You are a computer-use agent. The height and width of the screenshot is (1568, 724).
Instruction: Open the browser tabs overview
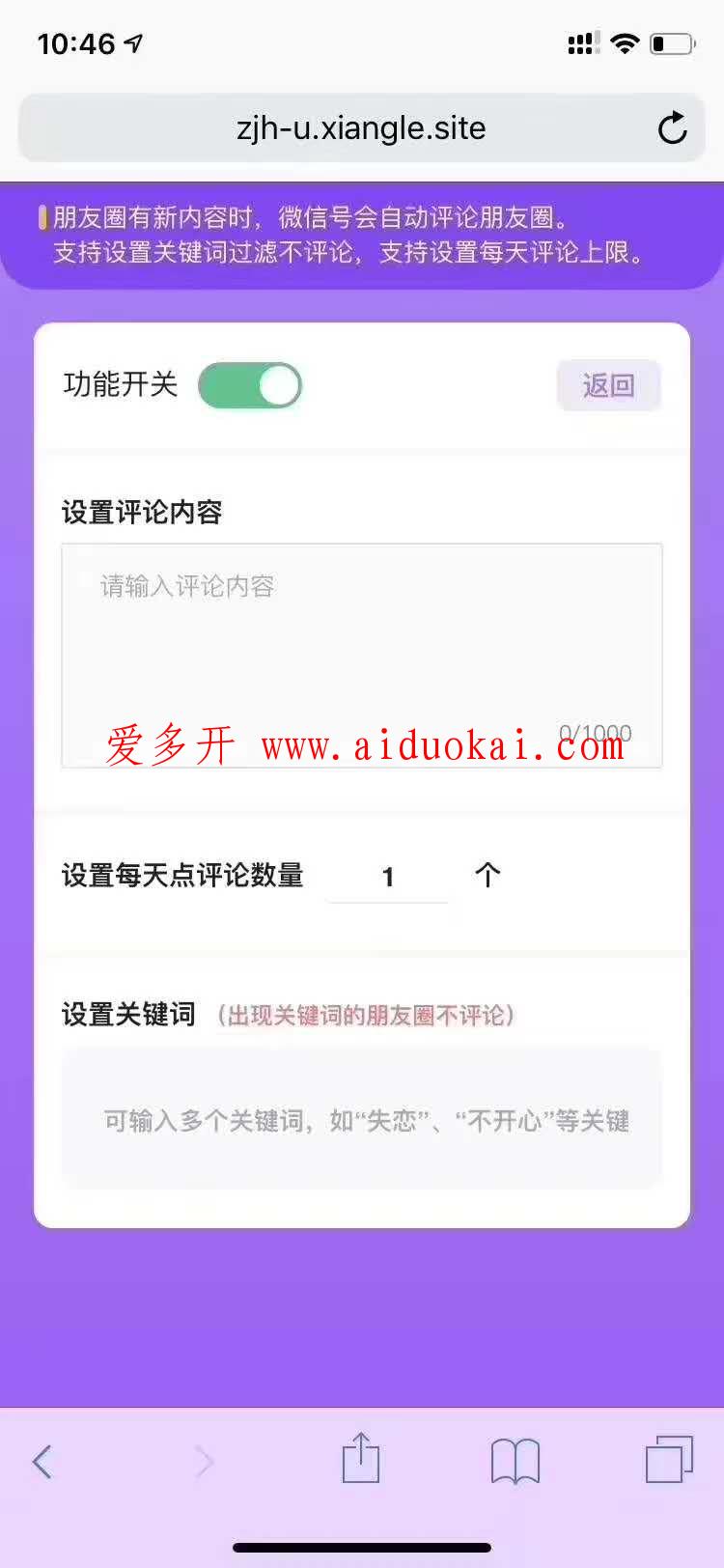pyautogui.click(x=669, y=1460)
